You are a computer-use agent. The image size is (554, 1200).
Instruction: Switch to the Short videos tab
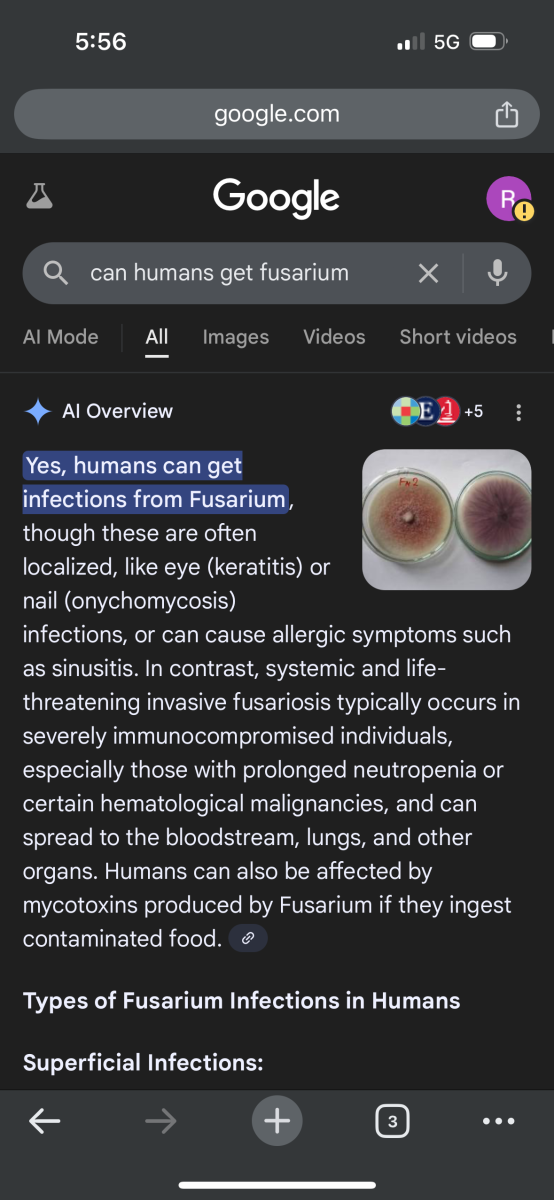tap(458, 337)
